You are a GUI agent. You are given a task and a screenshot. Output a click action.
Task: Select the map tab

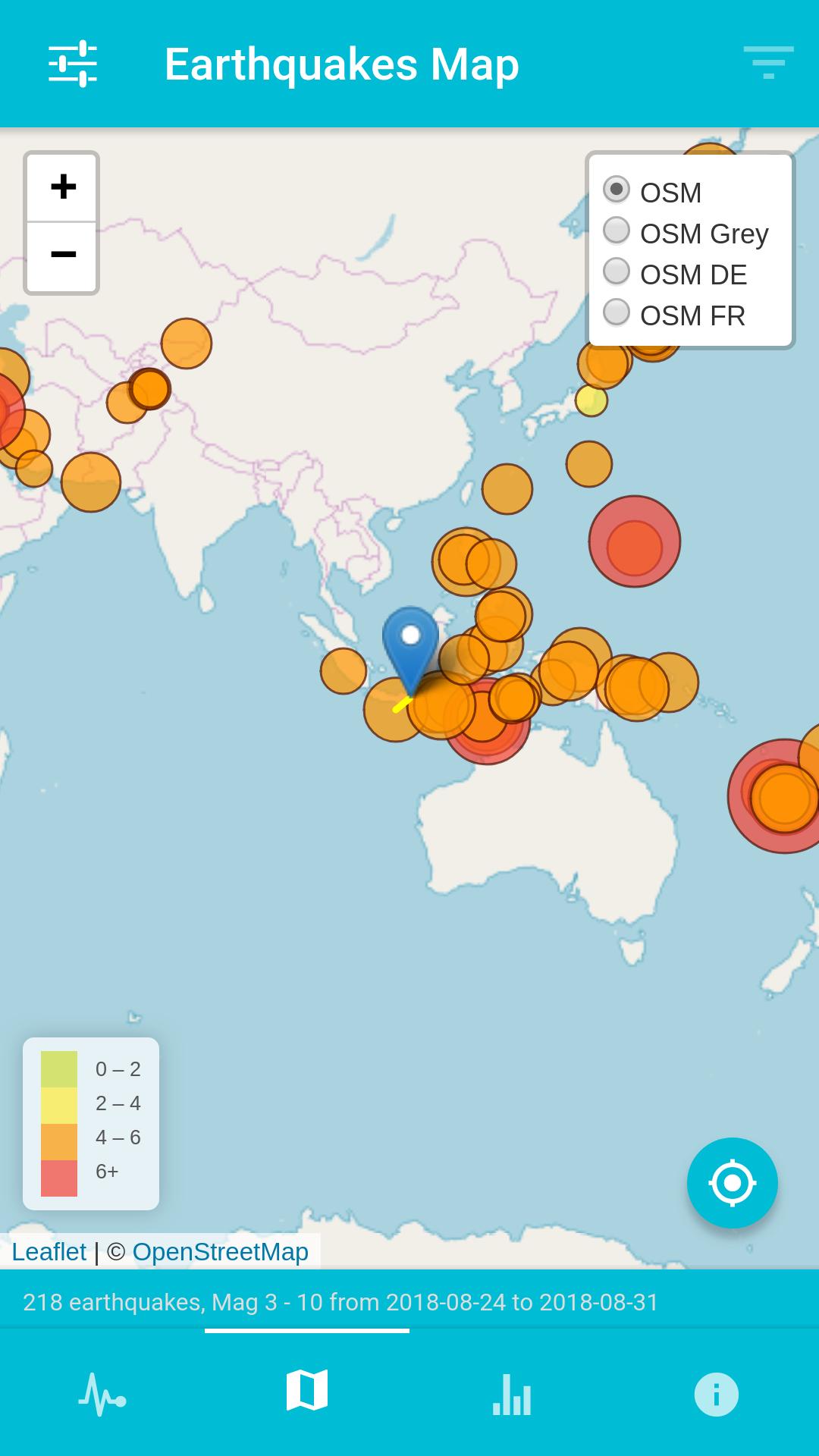click(307, 1392)
